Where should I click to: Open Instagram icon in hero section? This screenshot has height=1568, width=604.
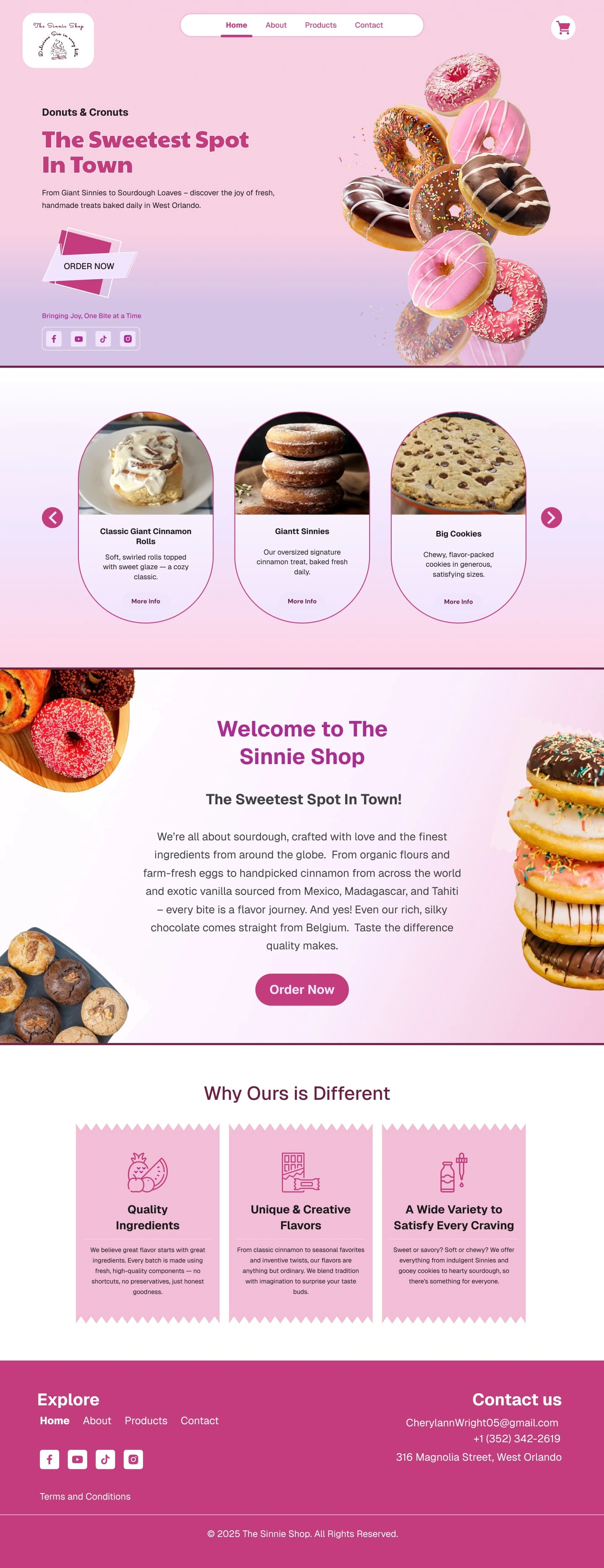point(128,338)
